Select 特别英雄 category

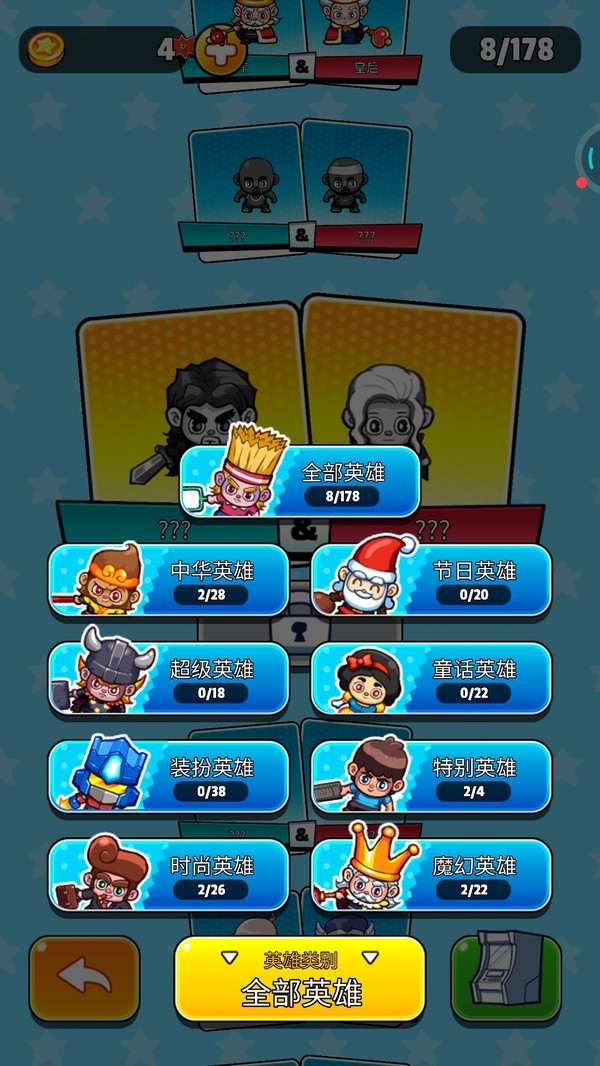(x=431, y=776)
